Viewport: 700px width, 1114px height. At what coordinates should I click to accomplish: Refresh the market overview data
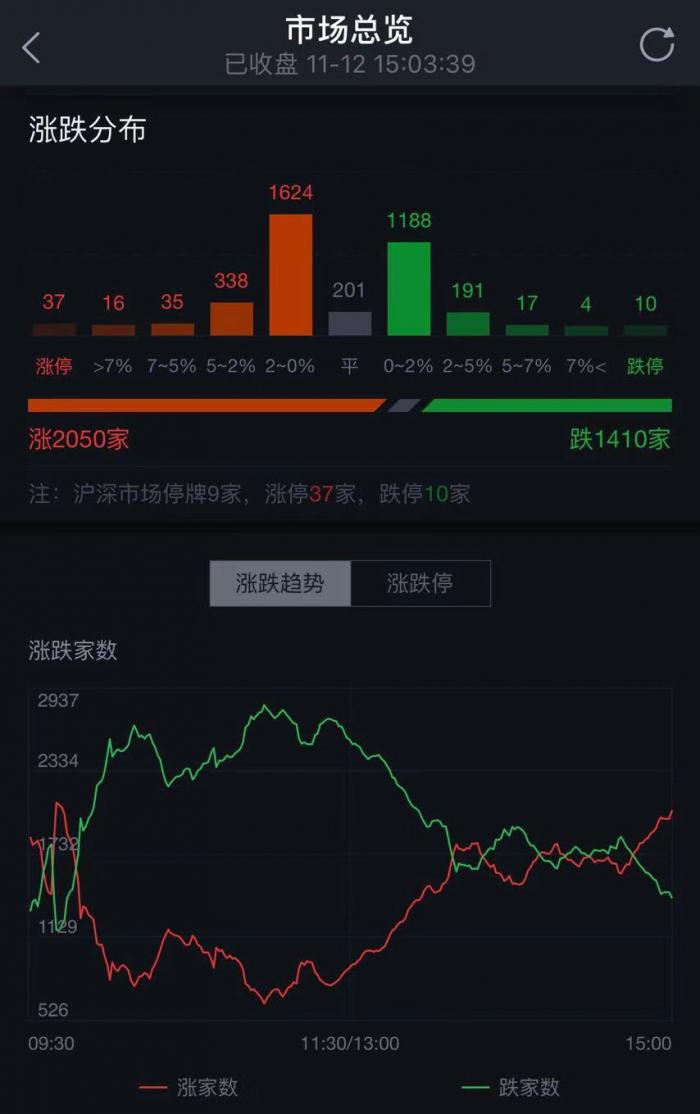coord(657,45)
